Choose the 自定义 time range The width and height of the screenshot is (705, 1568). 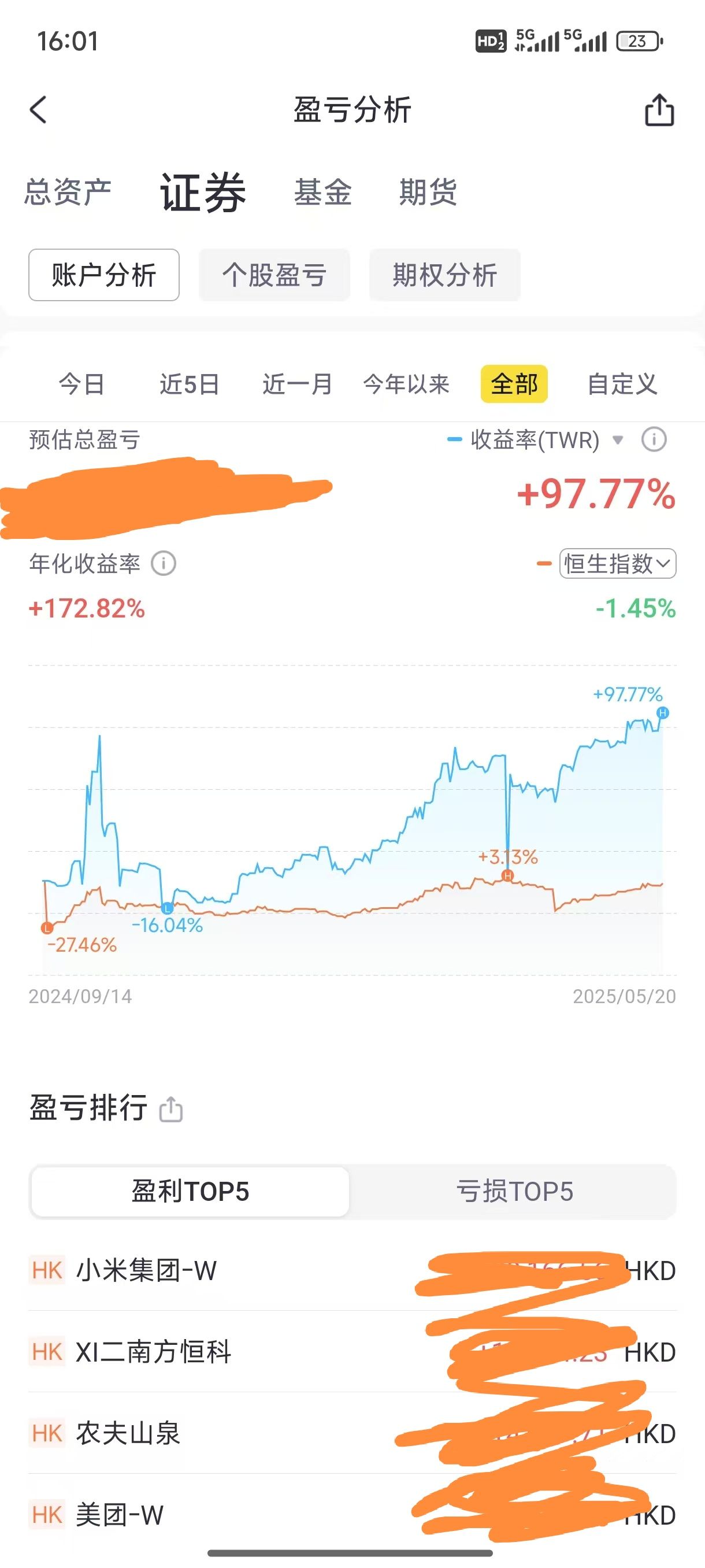(622, 384)
